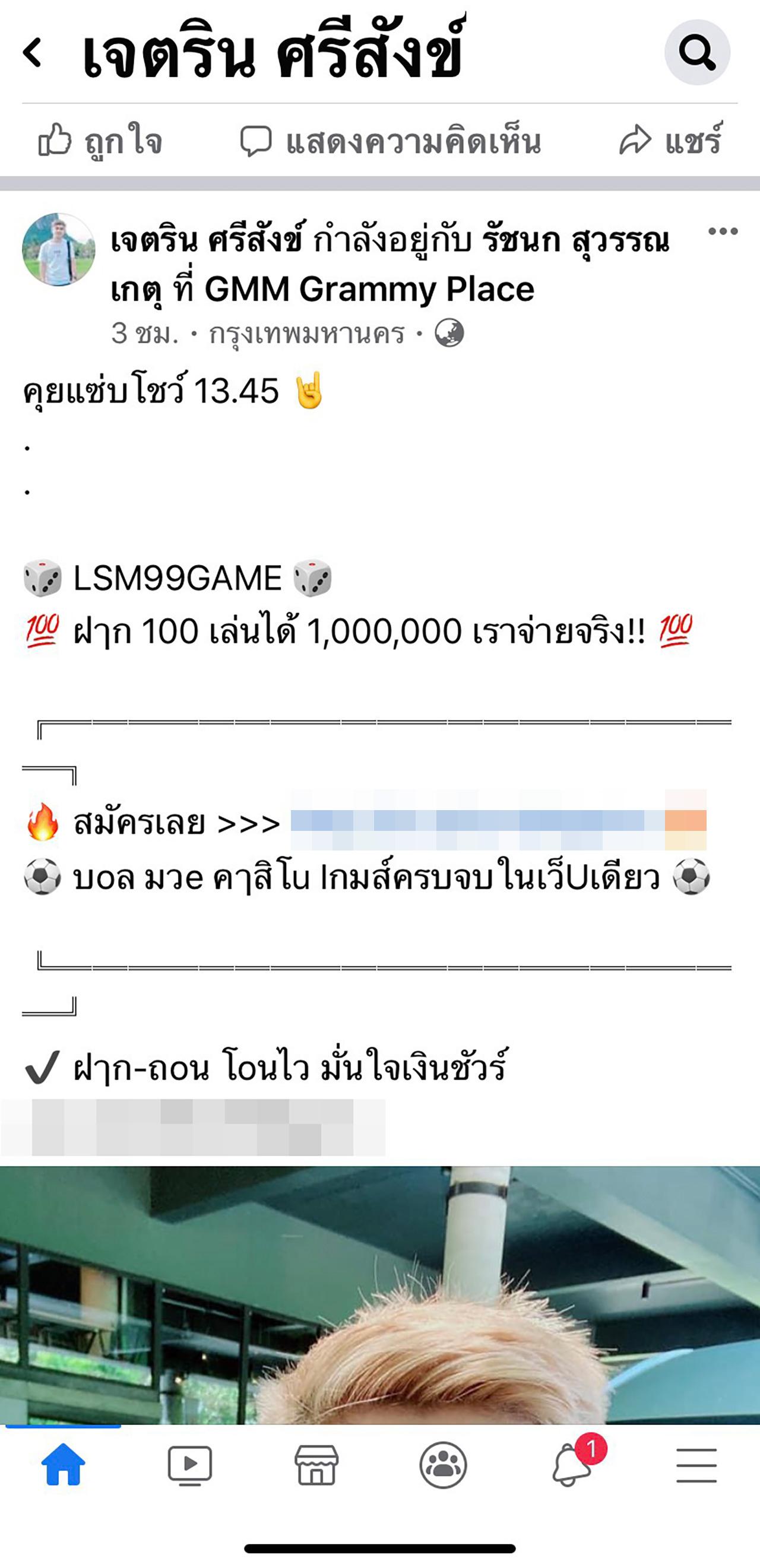Open the post's three-dot options menu
The image size is (760, 1568).
coord(723,231)
